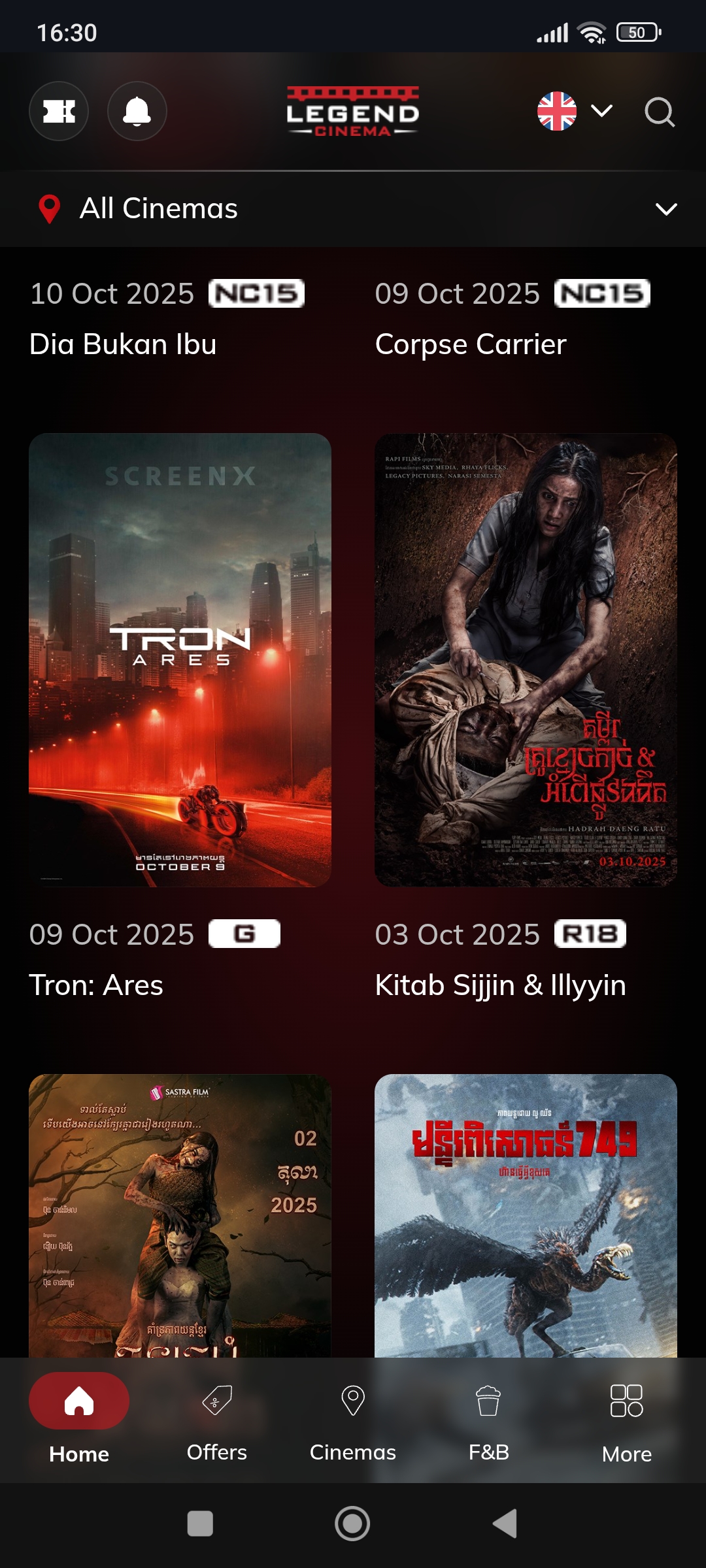Open movie search
Viewport: 706px width, 1568px height.
(x=659, y=112)
